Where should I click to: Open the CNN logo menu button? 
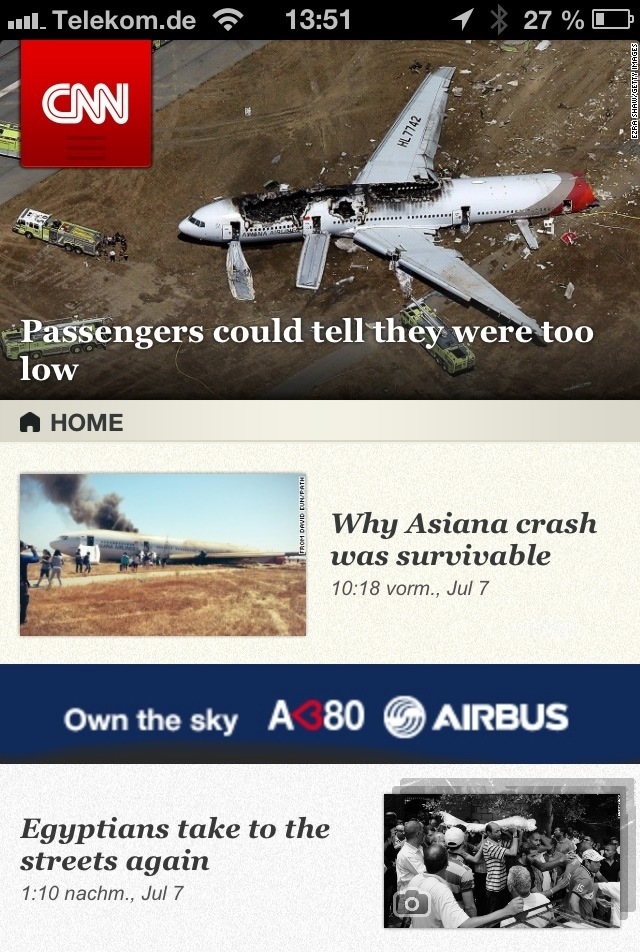point(86,104)
